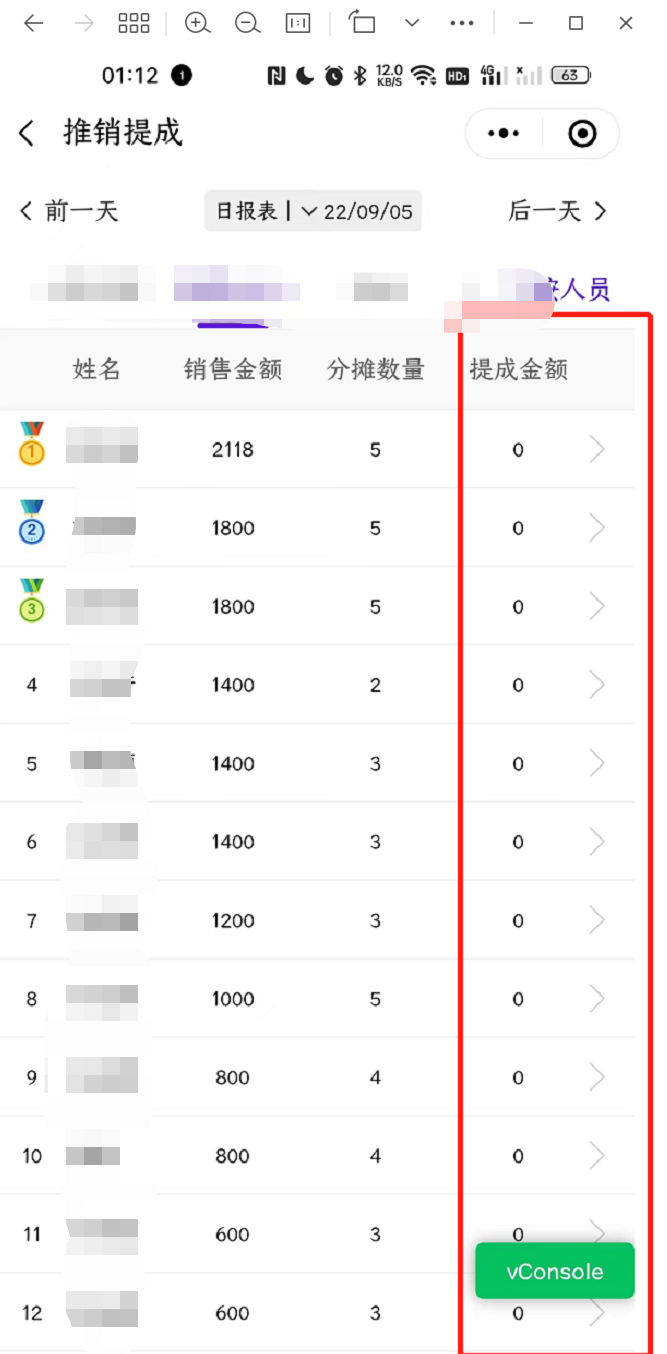Close mini program with the circle button

point(582,133)
